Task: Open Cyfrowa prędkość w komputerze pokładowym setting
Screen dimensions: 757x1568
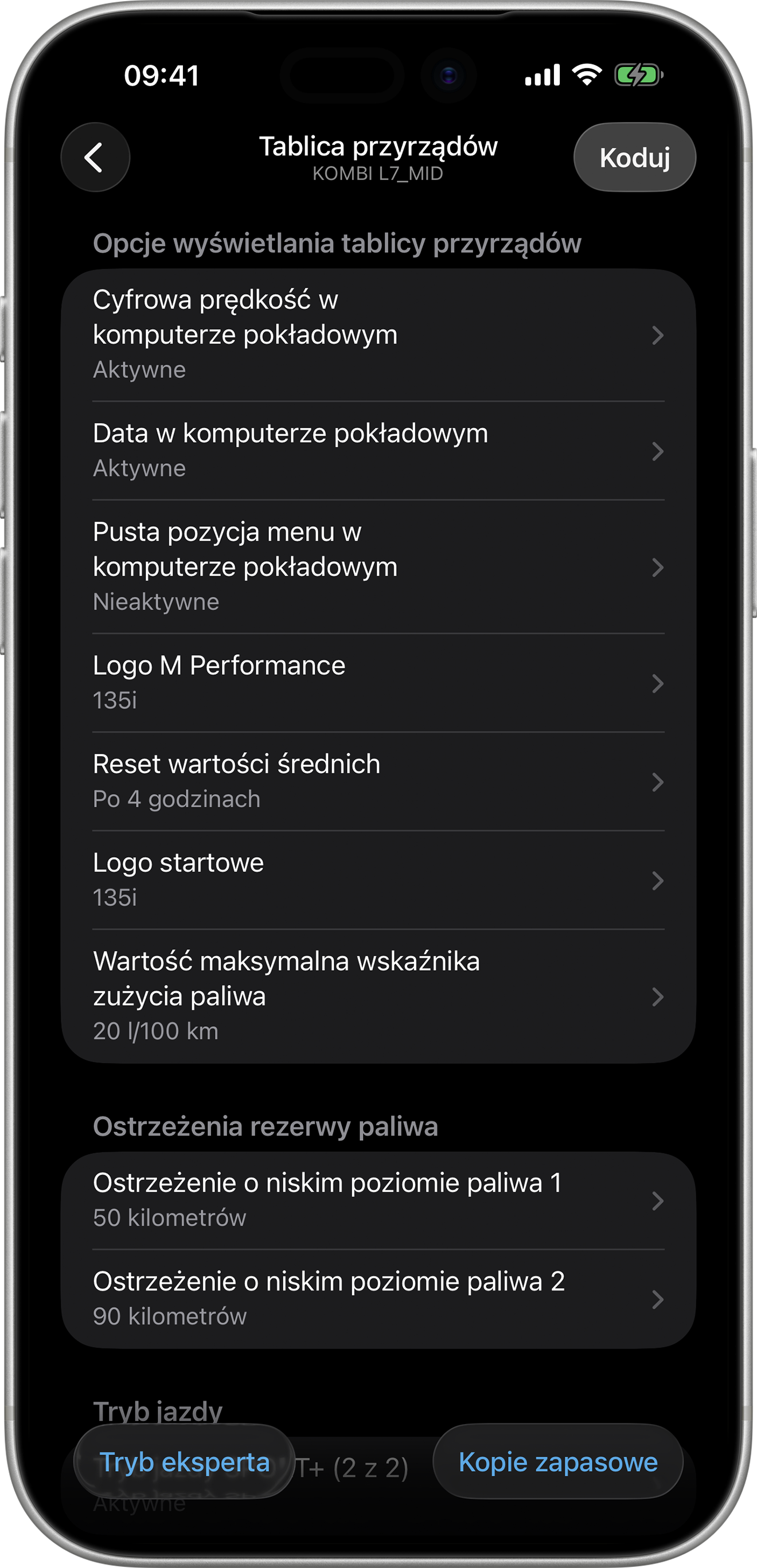Action: 377,334
